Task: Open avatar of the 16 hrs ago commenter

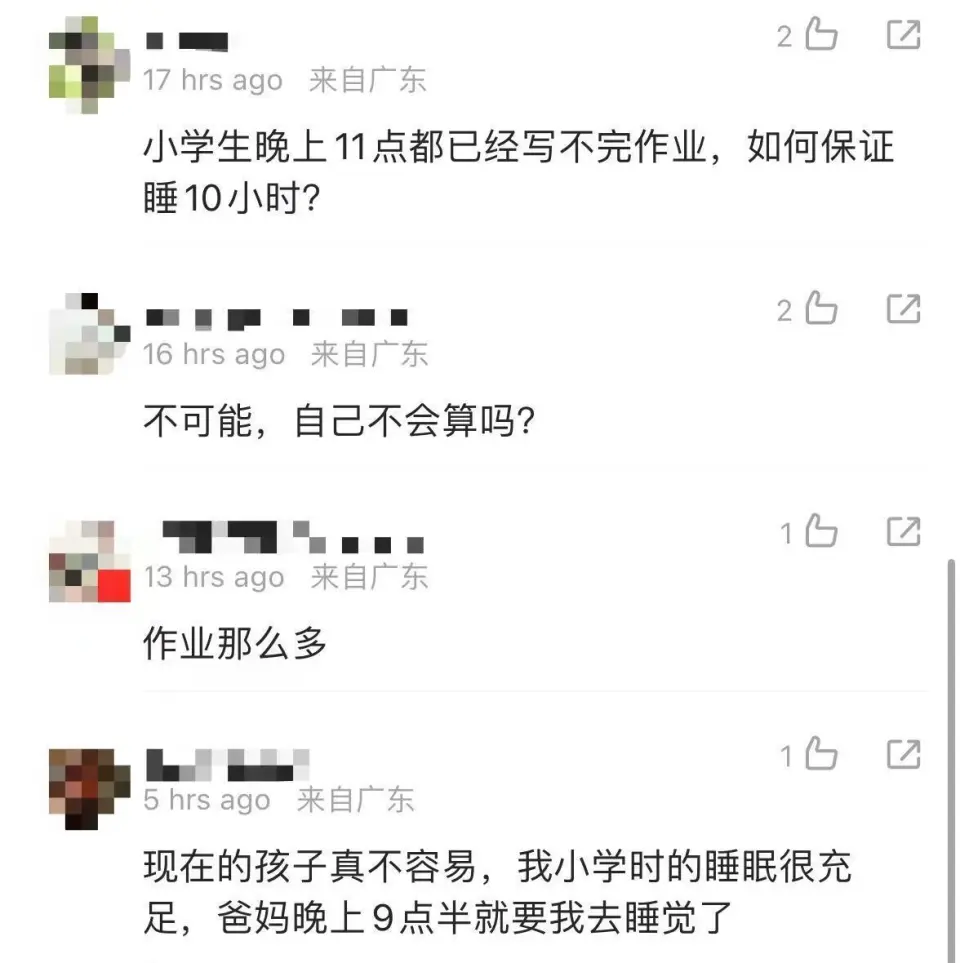Action: tap(89, 334)
